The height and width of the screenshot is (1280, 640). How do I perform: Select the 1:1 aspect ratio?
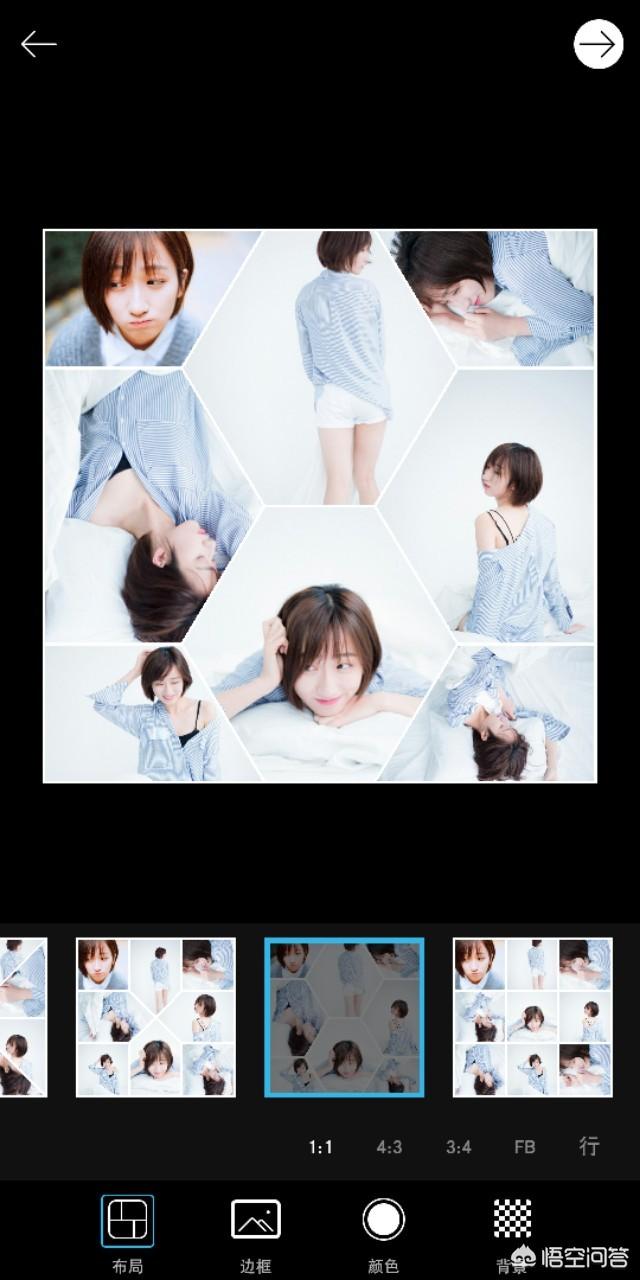pyautogui.click(x=320, y=1147)
